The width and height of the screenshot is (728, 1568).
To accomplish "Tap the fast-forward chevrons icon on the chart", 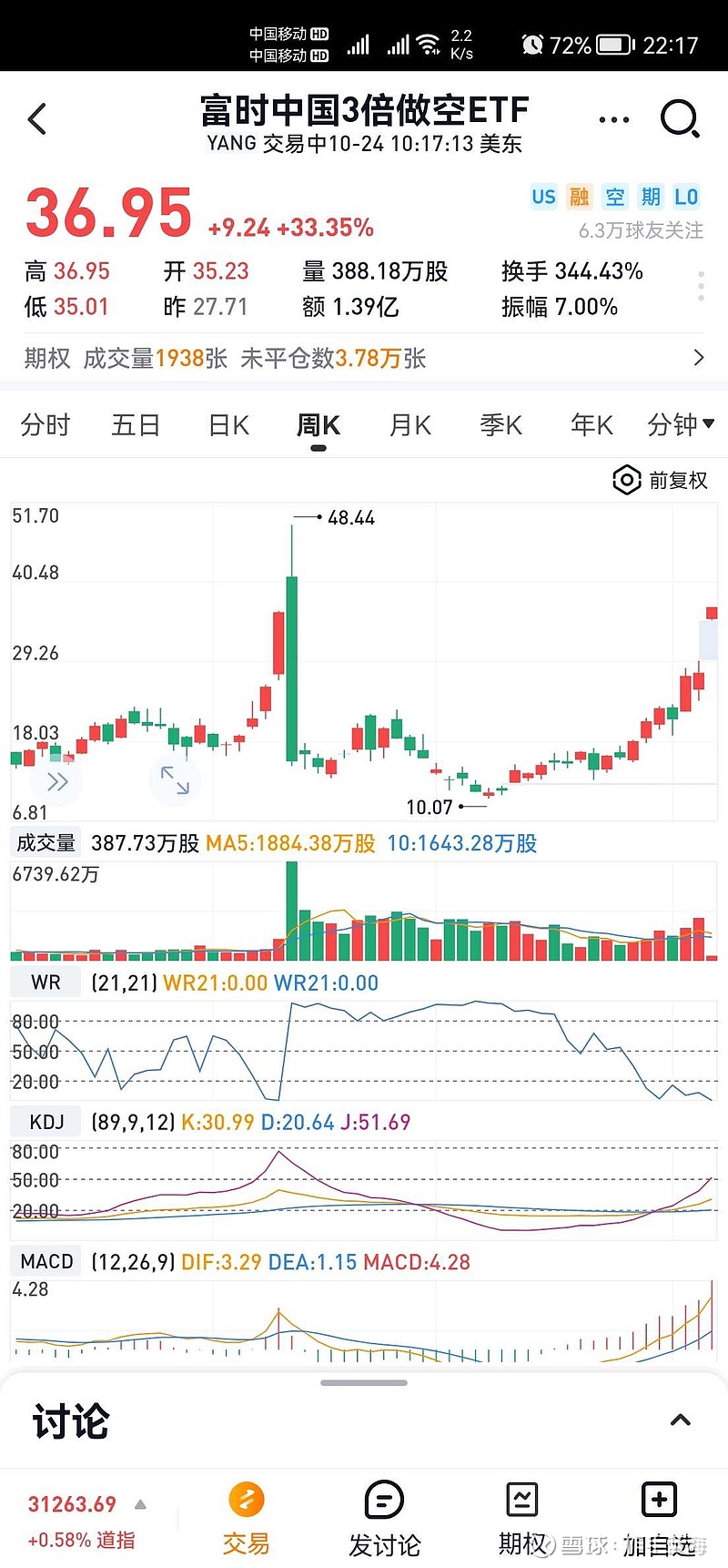I will [57, 780].
